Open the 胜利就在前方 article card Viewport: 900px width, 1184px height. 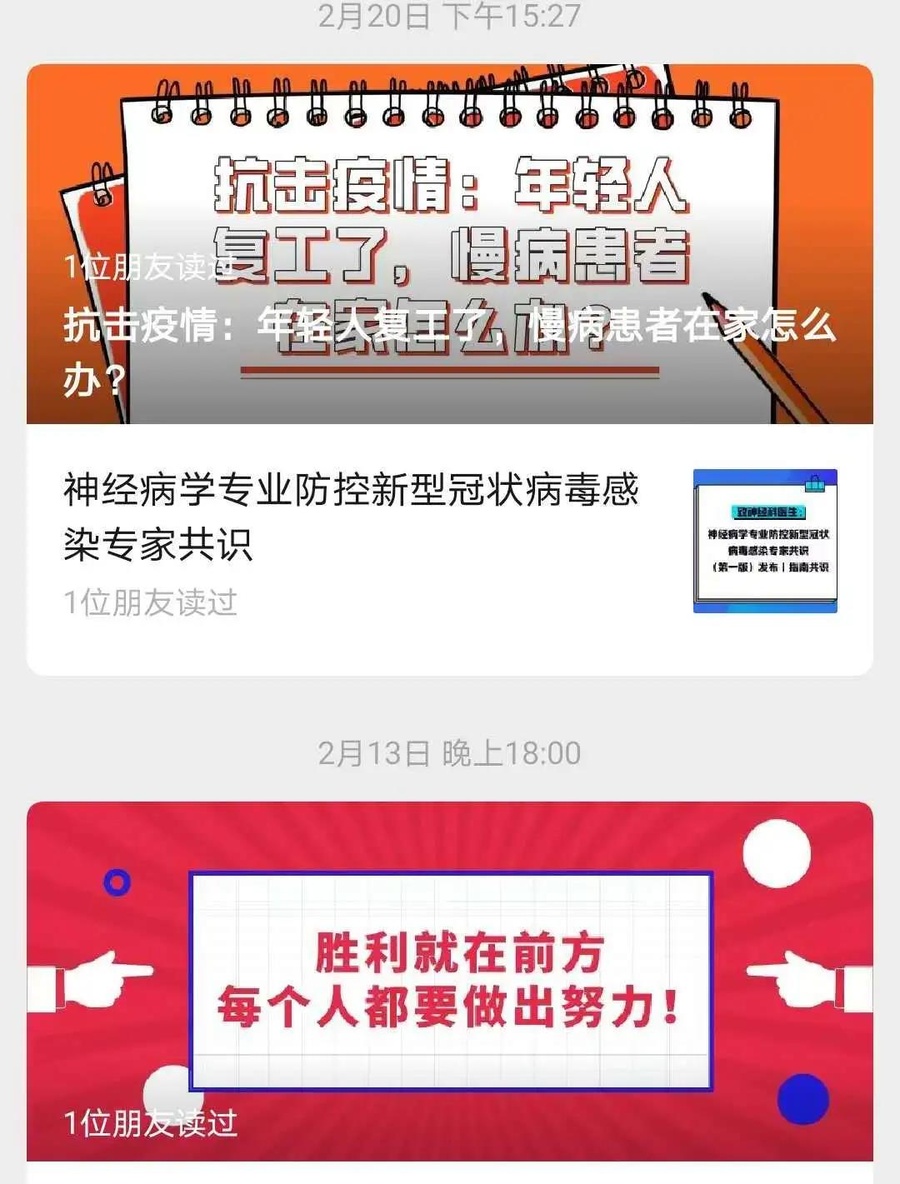[450, 980]
